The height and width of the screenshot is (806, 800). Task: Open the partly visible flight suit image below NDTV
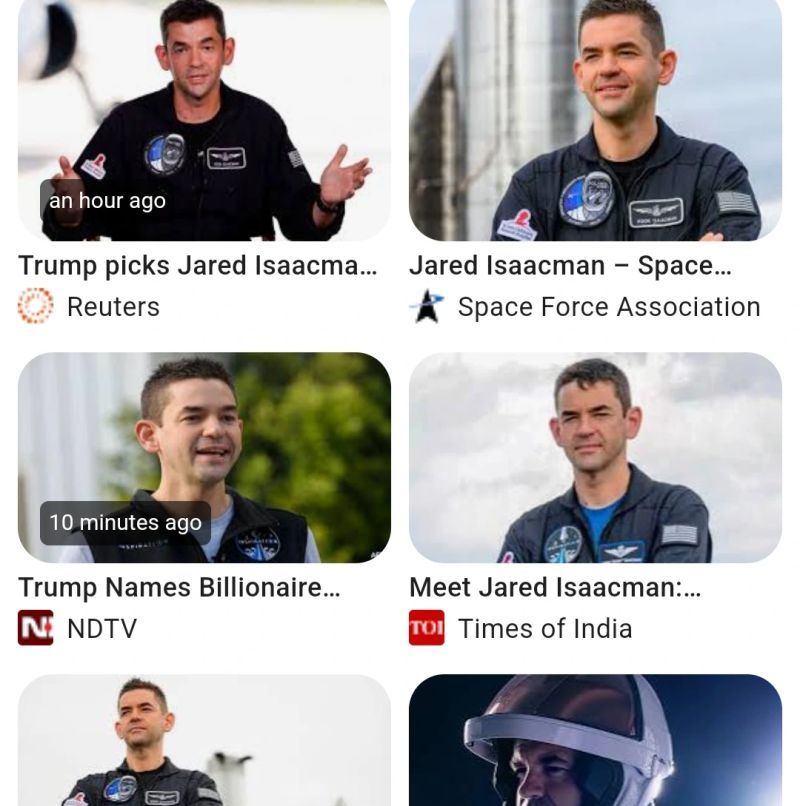tap(204, 741)
